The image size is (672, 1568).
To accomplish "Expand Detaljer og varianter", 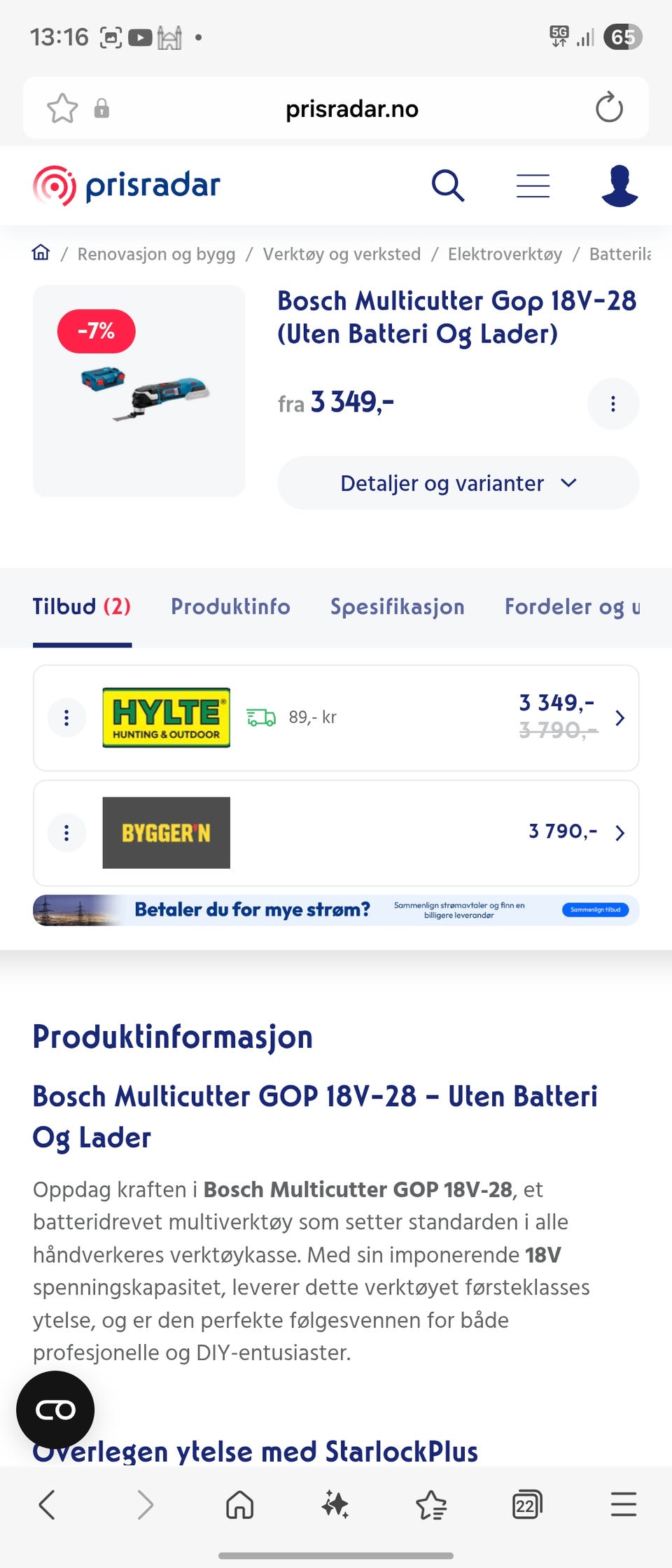I will (457, 483).
